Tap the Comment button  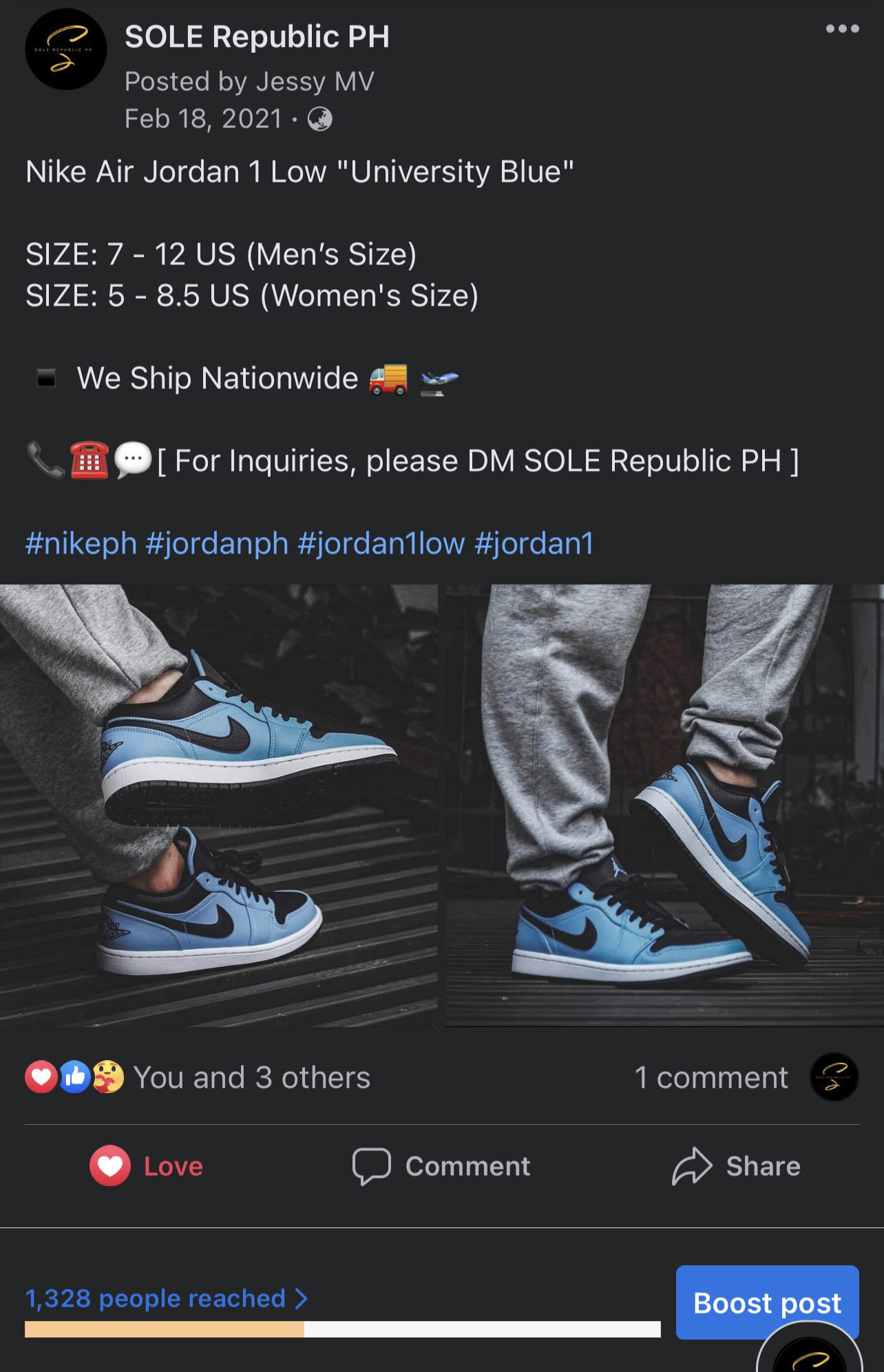(441, 1166)
